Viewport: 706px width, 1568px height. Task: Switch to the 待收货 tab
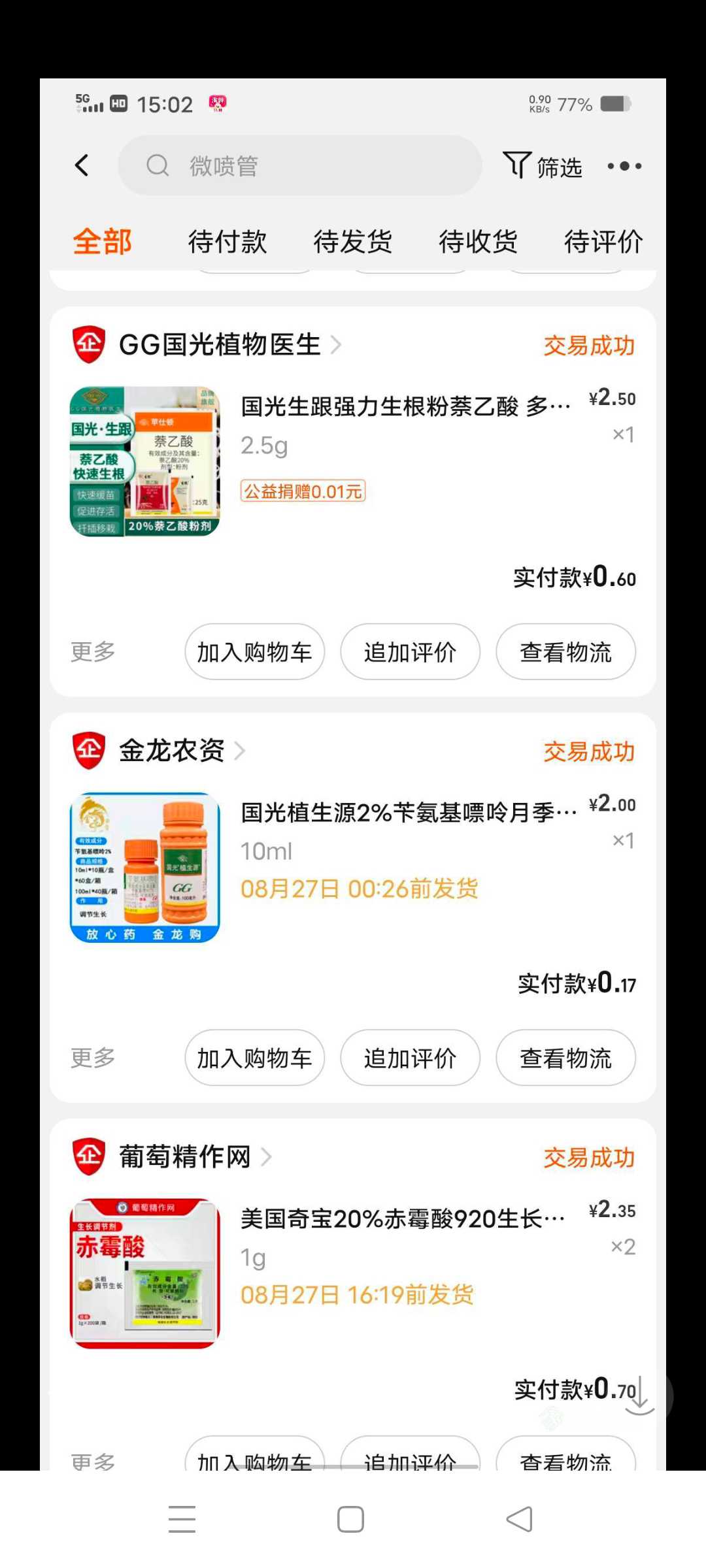tap(479, 241)
